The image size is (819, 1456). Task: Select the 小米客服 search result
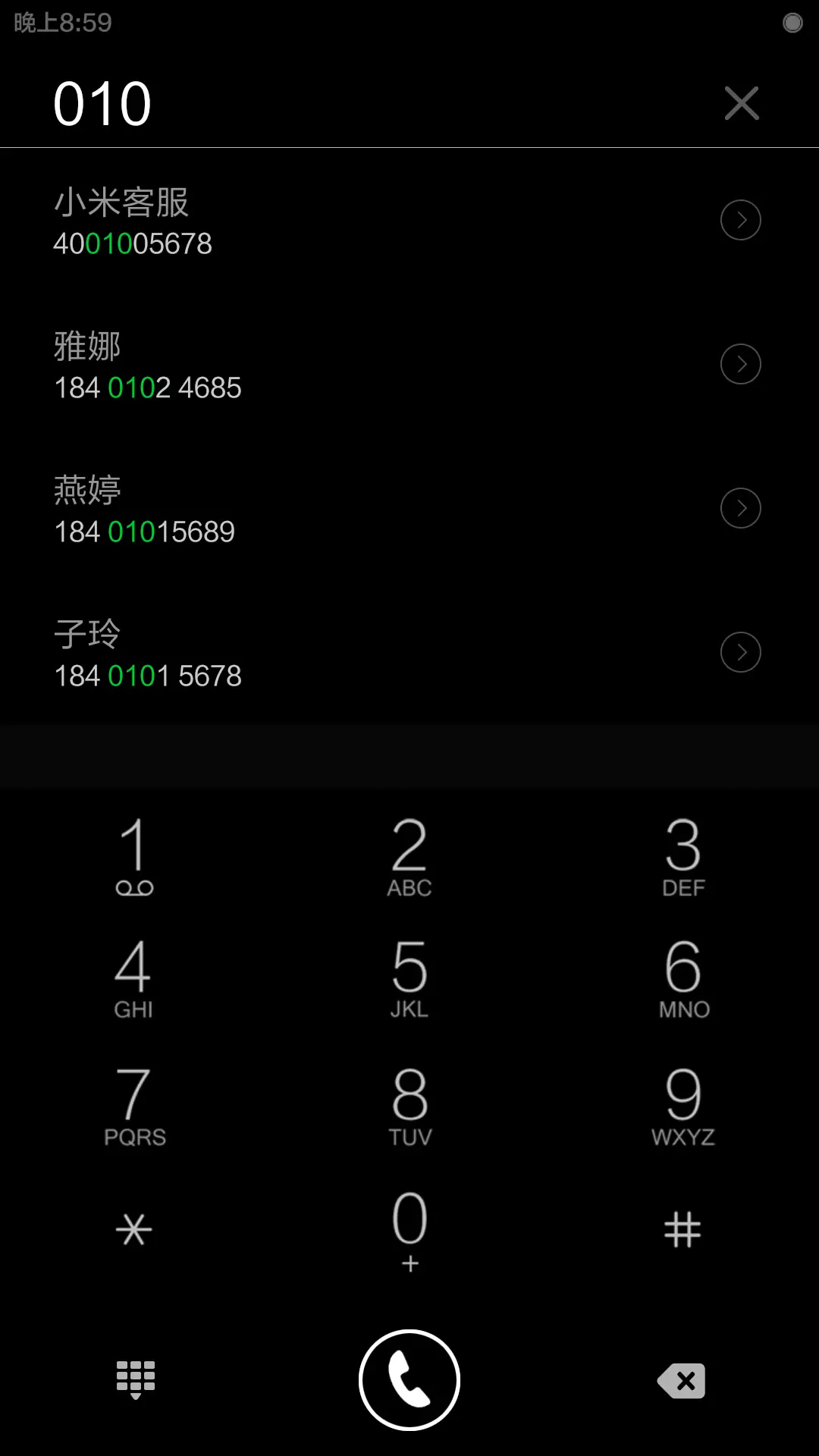[x=303, y=222]
